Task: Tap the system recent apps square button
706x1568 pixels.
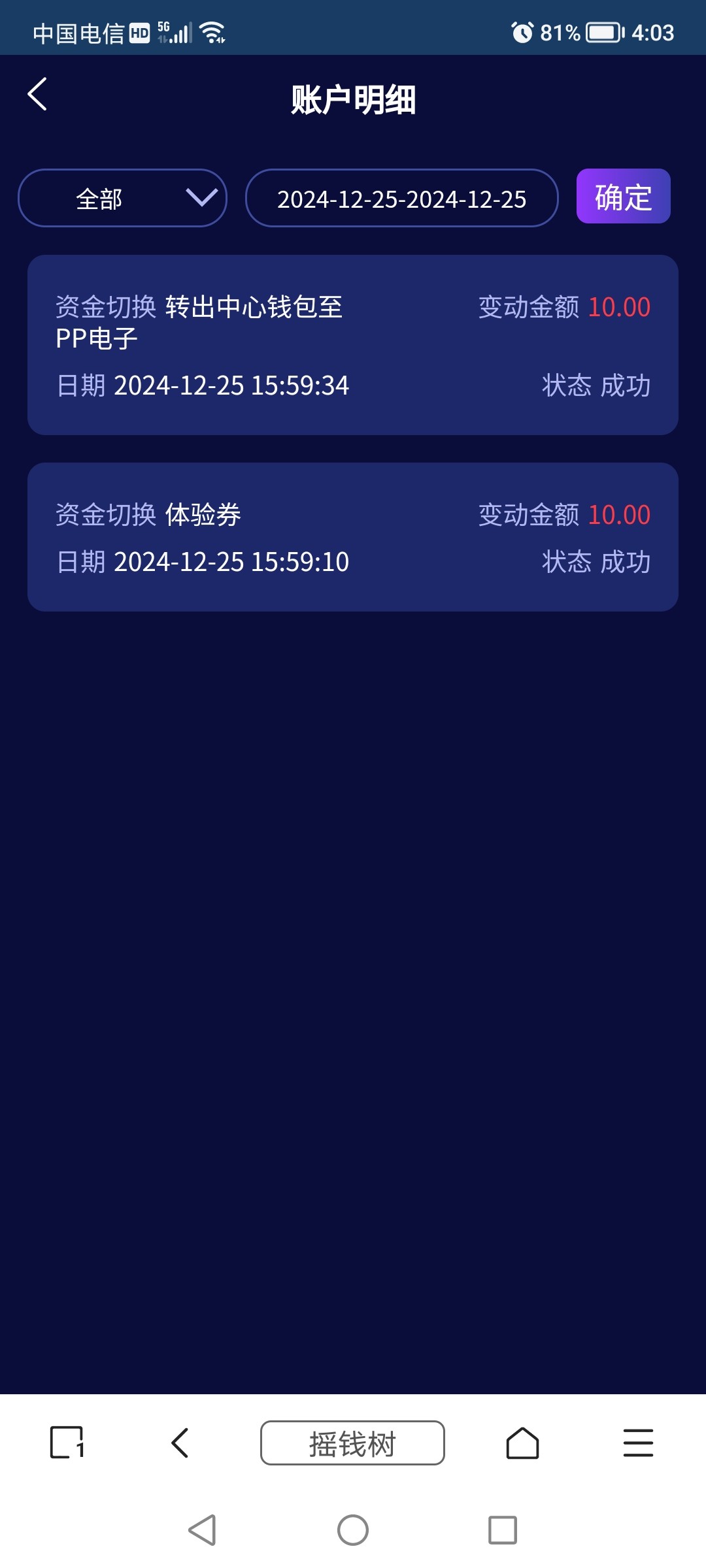Action: (x=503, y=1530)
